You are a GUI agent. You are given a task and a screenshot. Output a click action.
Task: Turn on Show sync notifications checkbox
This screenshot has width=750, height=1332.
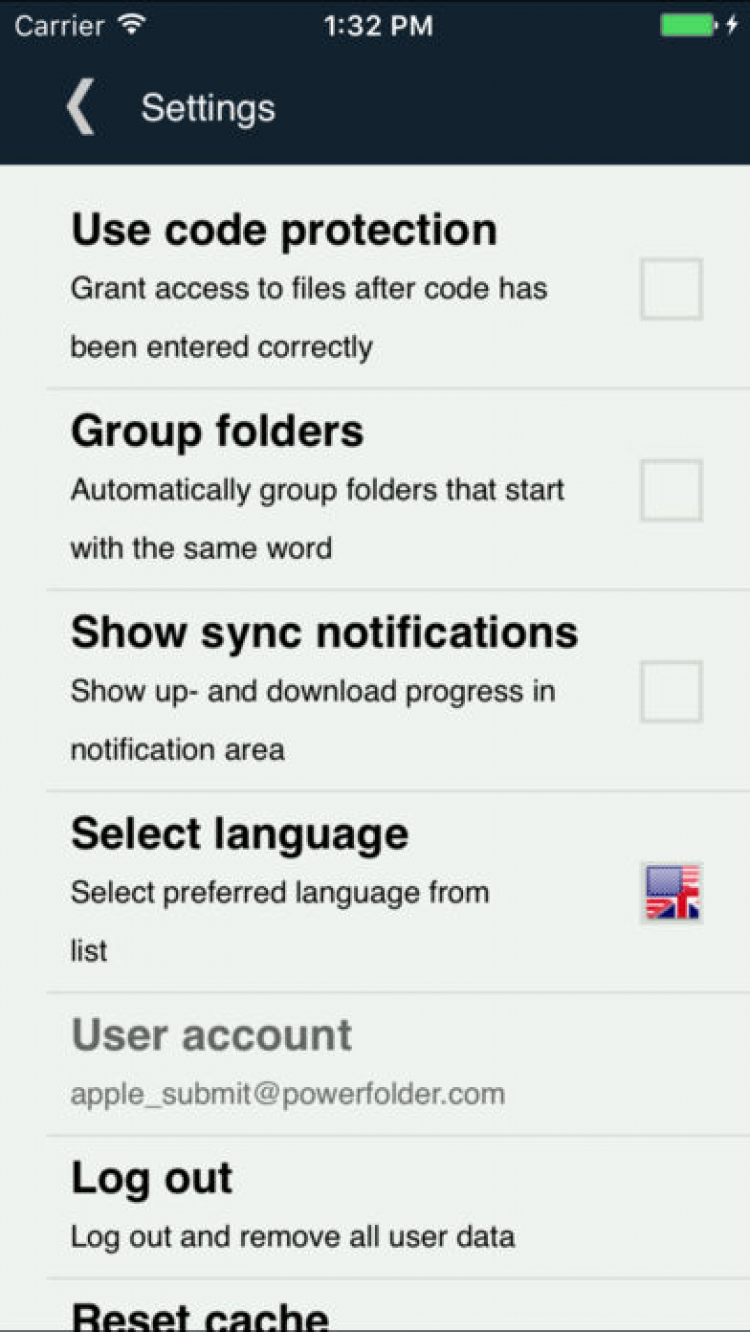pos(671,691)
